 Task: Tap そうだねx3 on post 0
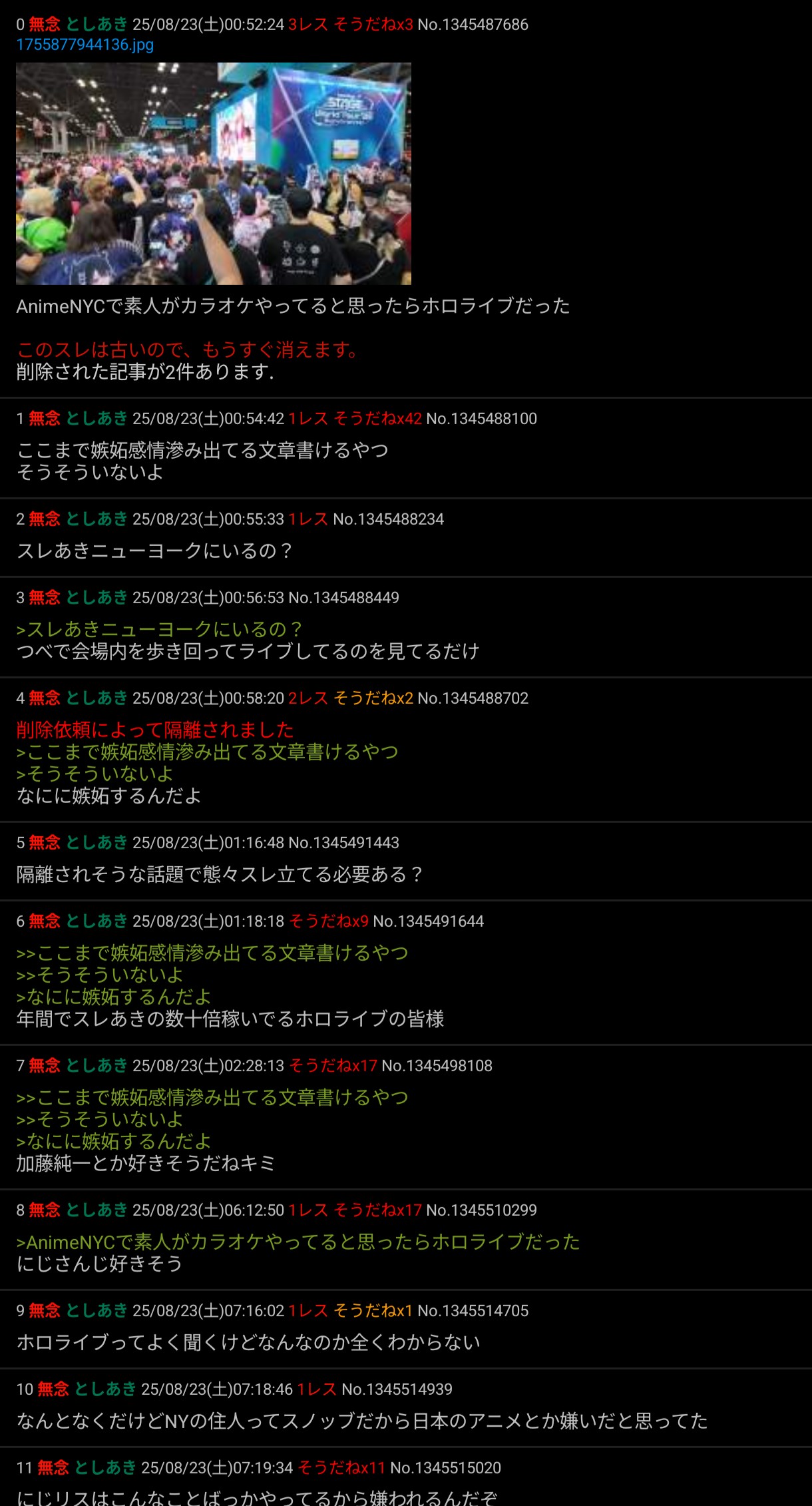tap(373, 25)
